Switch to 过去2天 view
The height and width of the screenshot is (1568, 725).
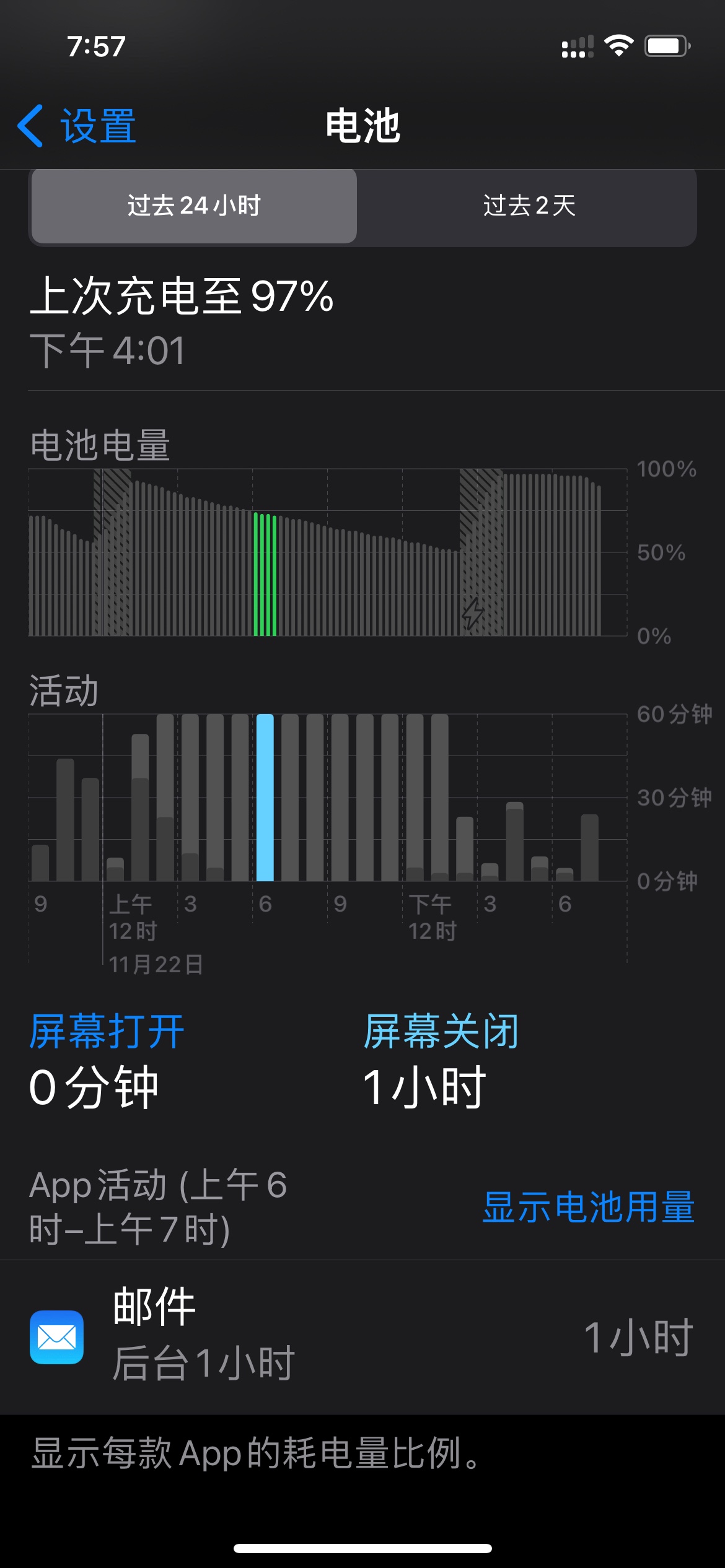tap(529, 206)
